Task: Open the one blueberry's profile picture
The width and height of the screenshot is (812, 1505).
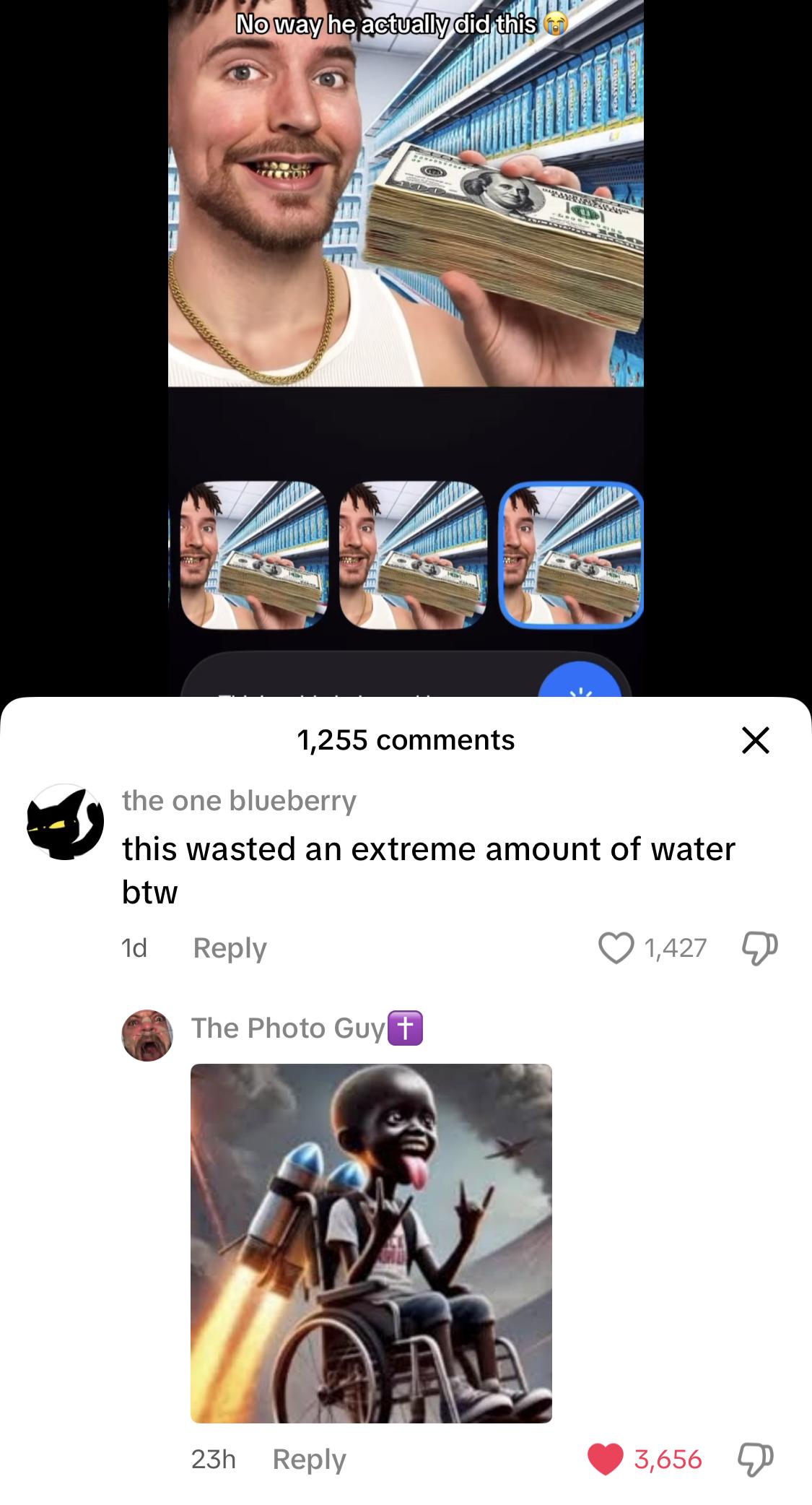Action: [x=65, y=822]
